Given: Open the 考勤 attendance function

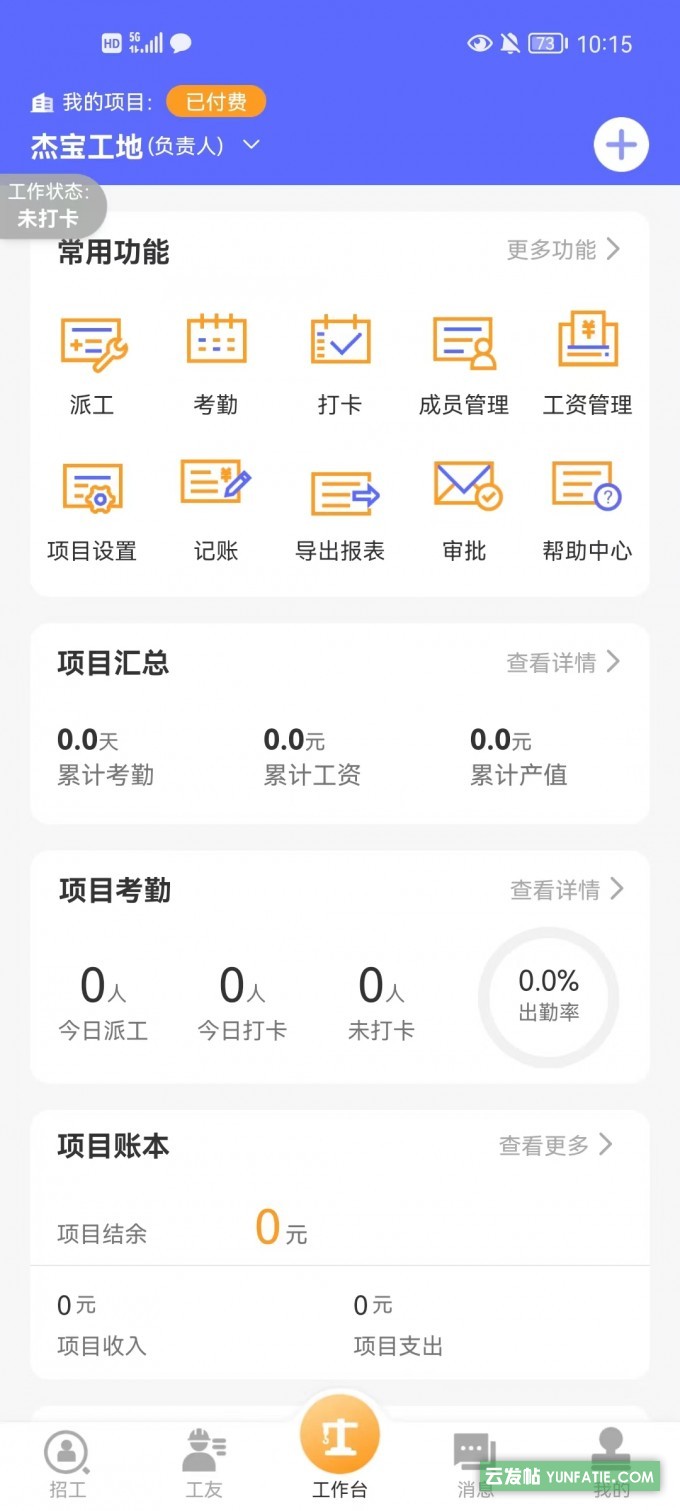Looking at the screenshot, I should coord(216,364).
